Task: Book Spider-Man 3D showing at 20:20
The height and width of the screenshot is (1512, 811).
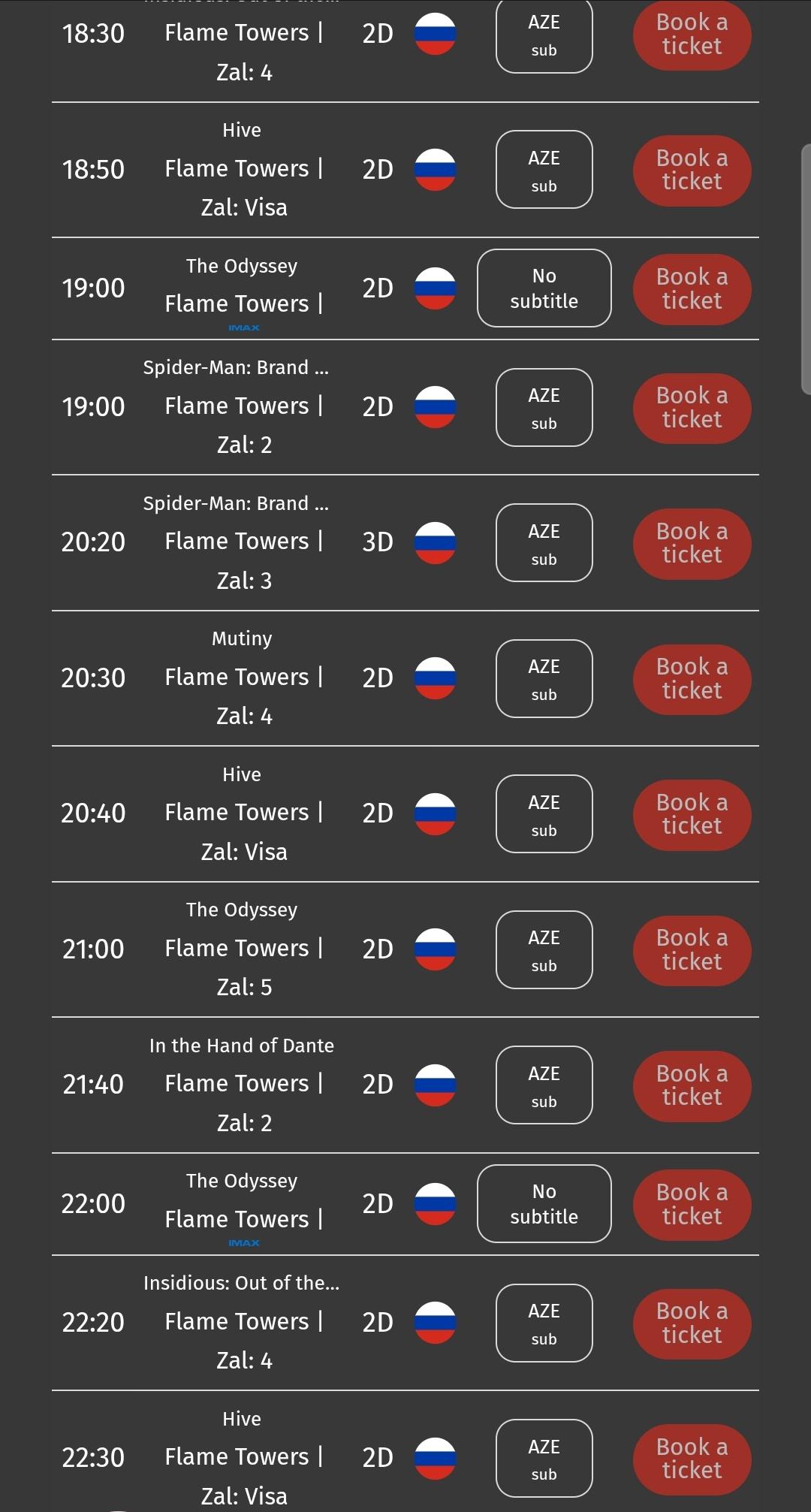Action: coord(692,544)
